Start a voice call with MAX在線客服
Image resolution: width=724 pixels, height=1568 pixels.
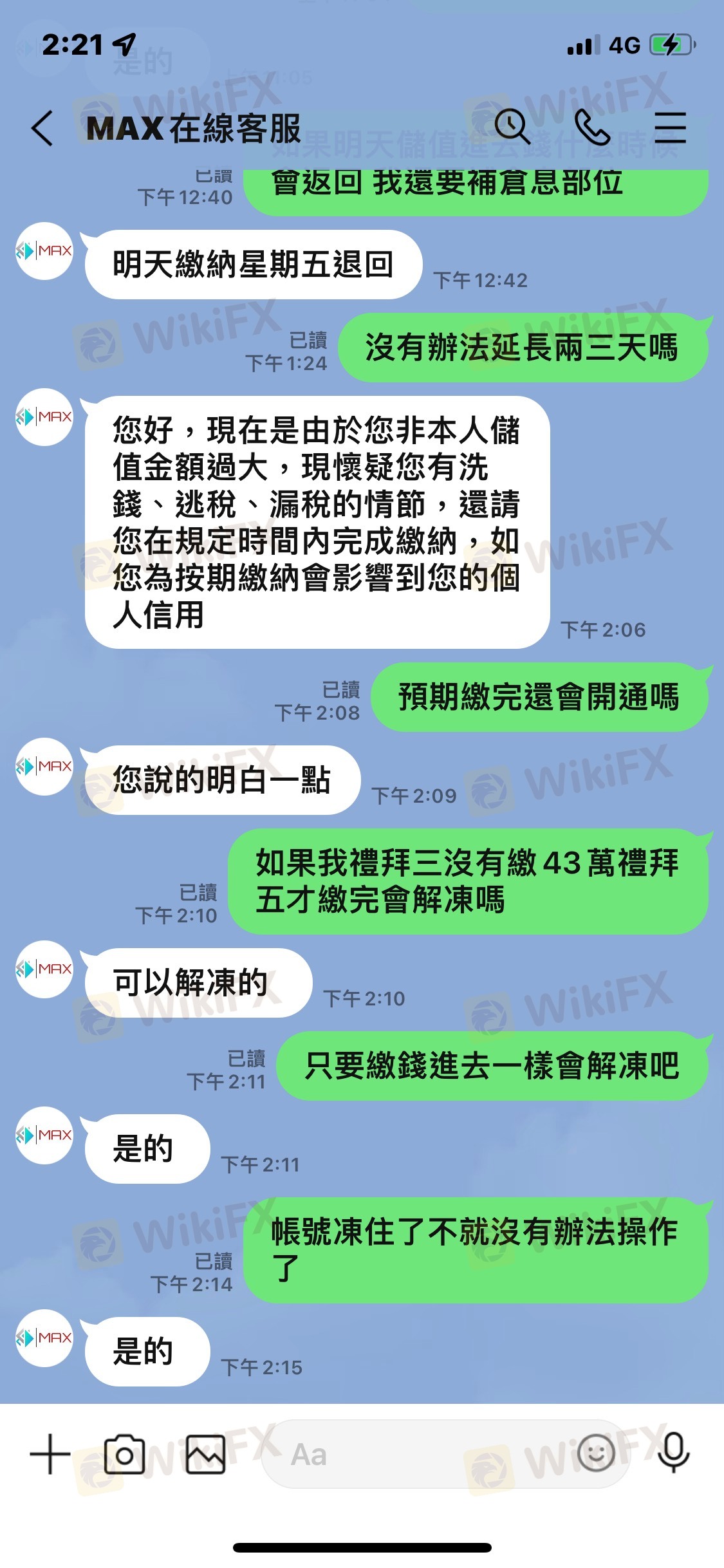[x=591, y=127]
